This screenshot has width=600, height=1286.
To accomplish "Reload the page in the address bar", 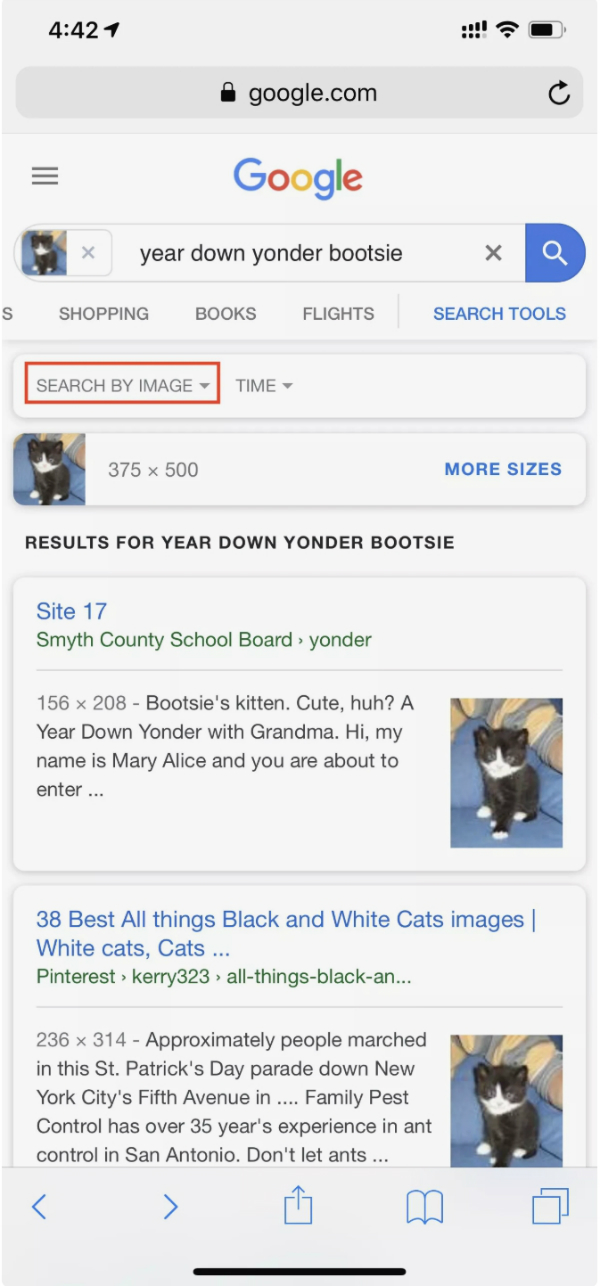I will pos(559,94).
